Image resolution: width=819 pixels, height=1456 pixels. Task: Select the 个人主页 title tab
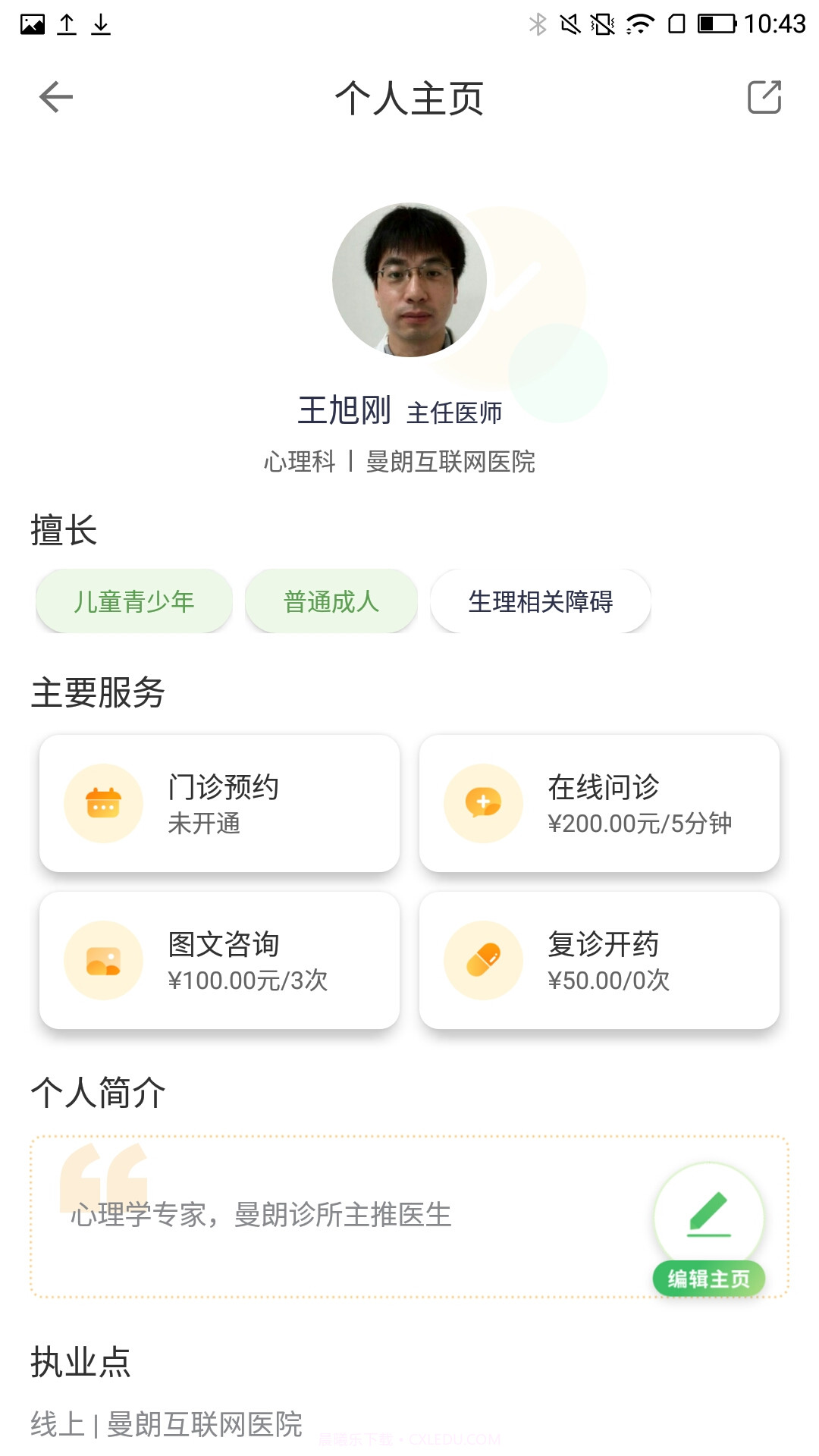pyautogui.click(x=409, y=98)
